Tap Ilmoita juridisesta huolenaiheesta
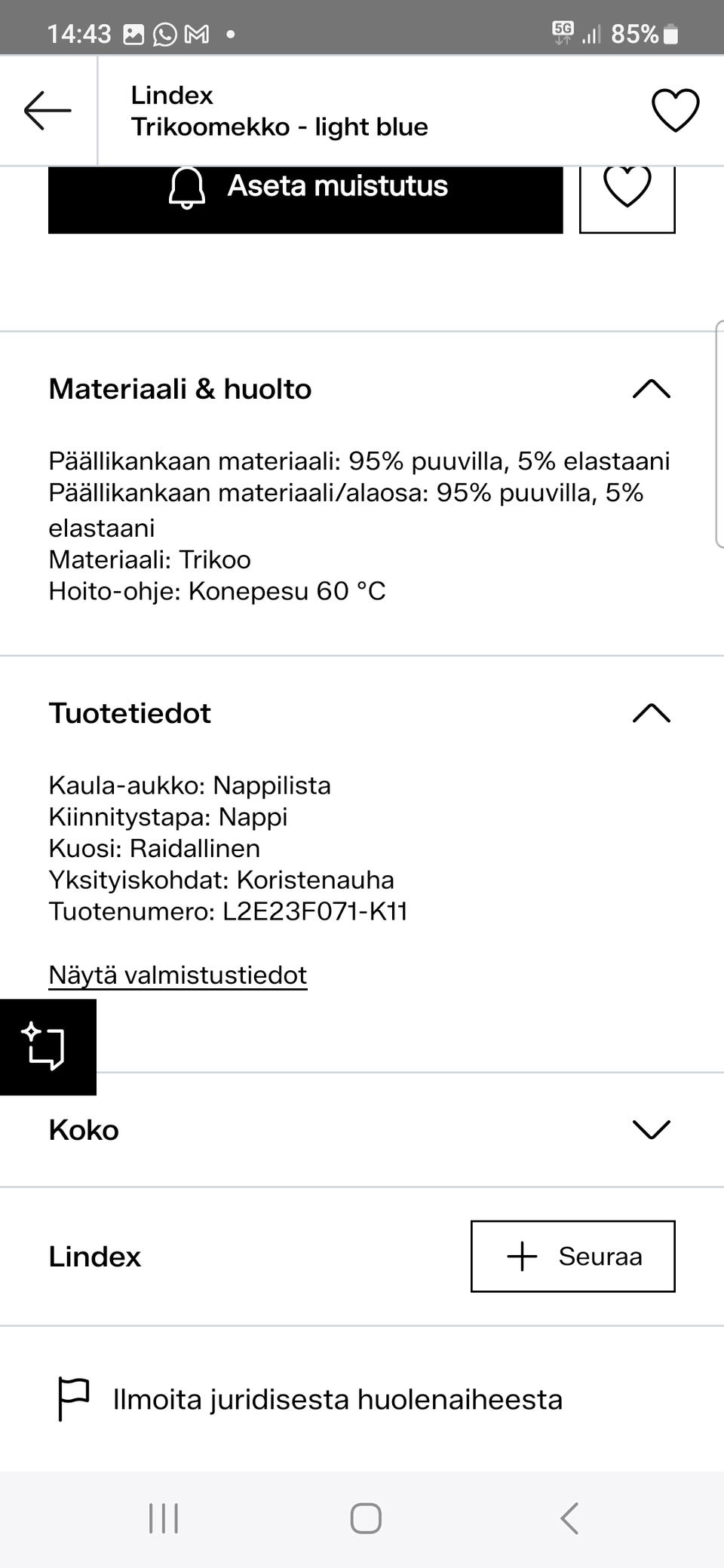 point(337,1398)
